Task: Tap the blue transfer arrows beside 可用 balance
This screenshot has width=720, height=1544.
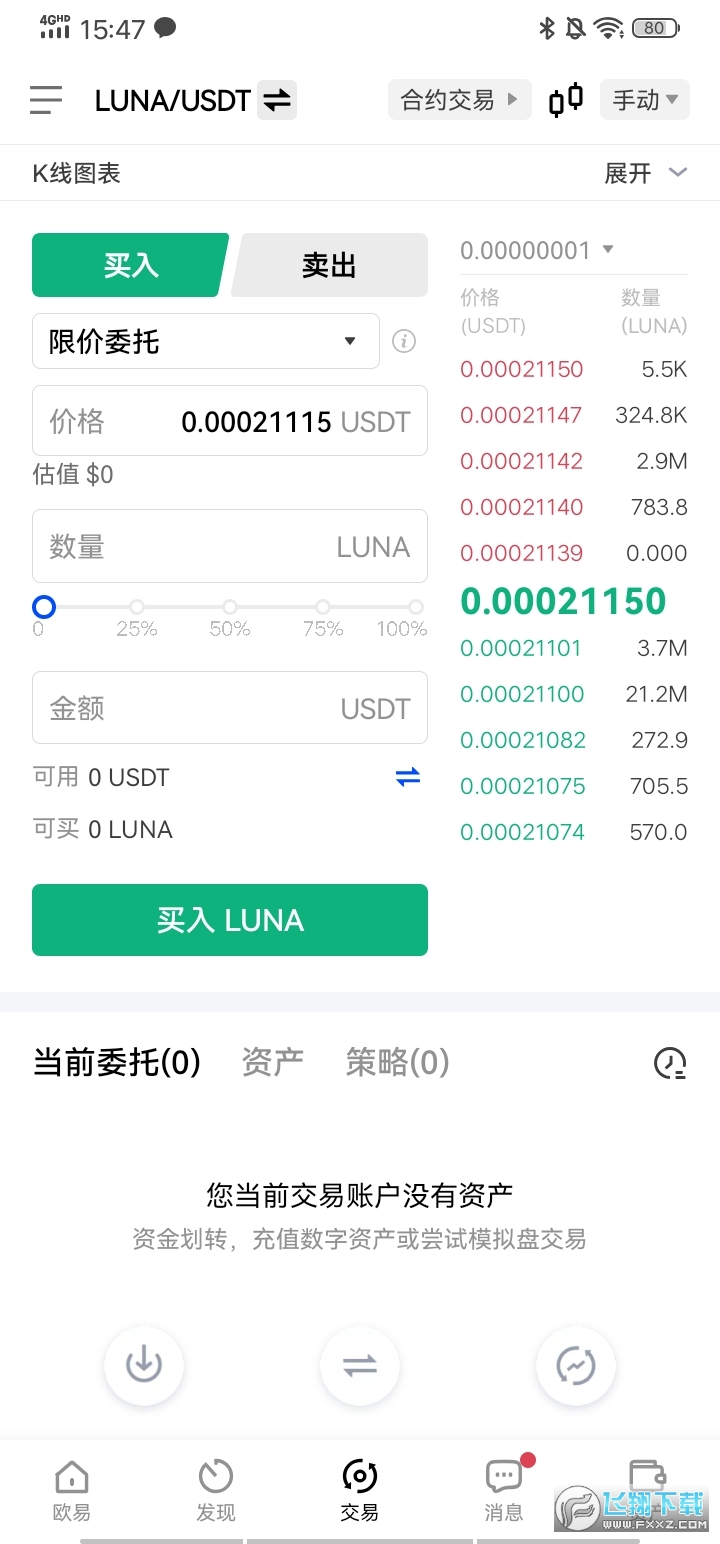Action: pos(407,777)
